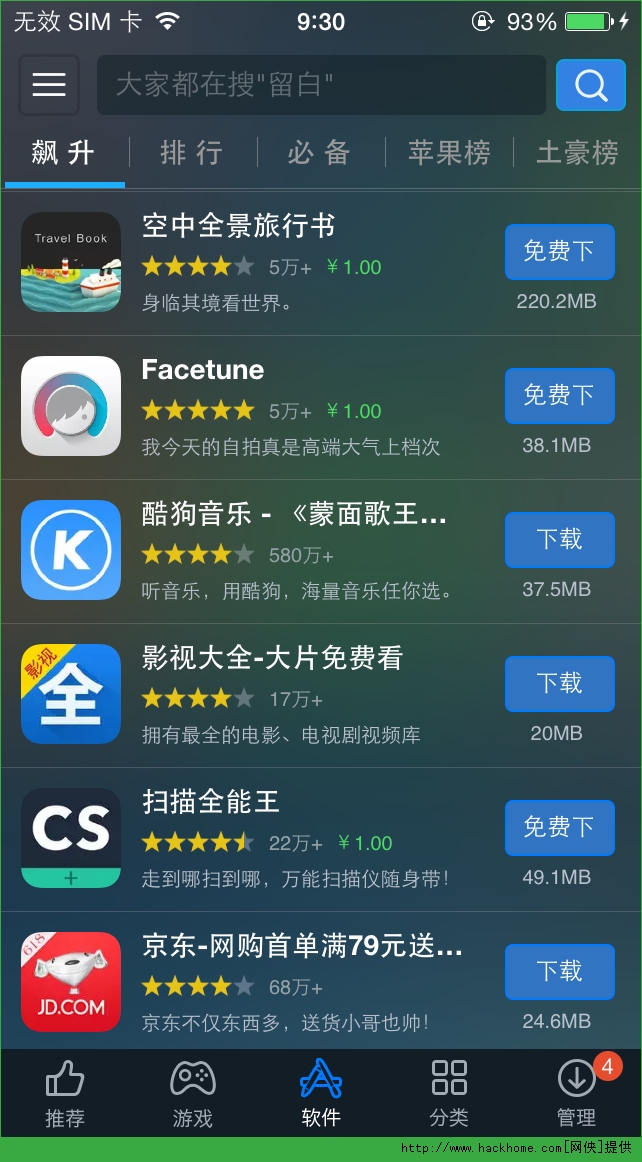
Task: Open the 管理 tab with badge
Action: click(x=577, y=1095)
